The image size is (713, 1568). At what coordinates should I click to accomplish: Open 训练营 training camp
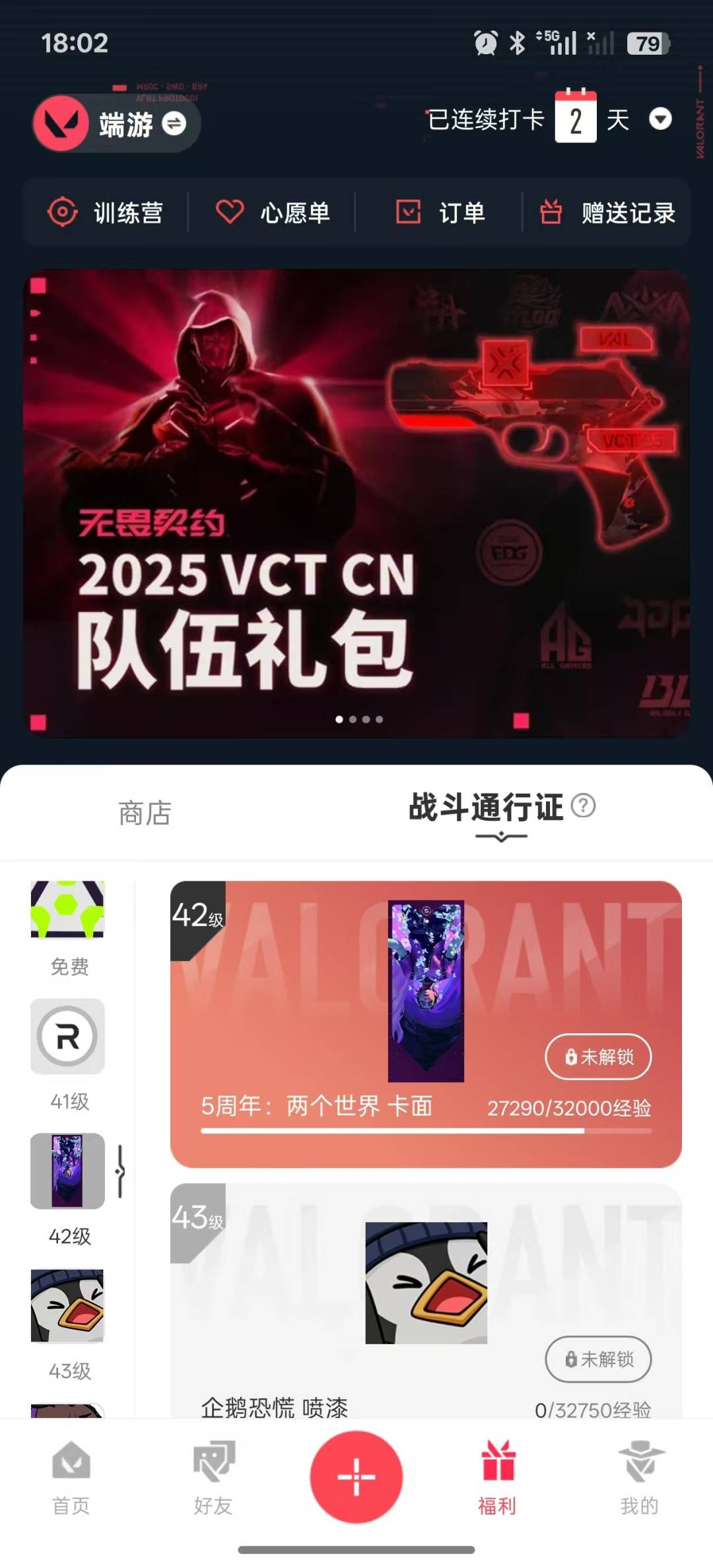click(x=106, y=213)
